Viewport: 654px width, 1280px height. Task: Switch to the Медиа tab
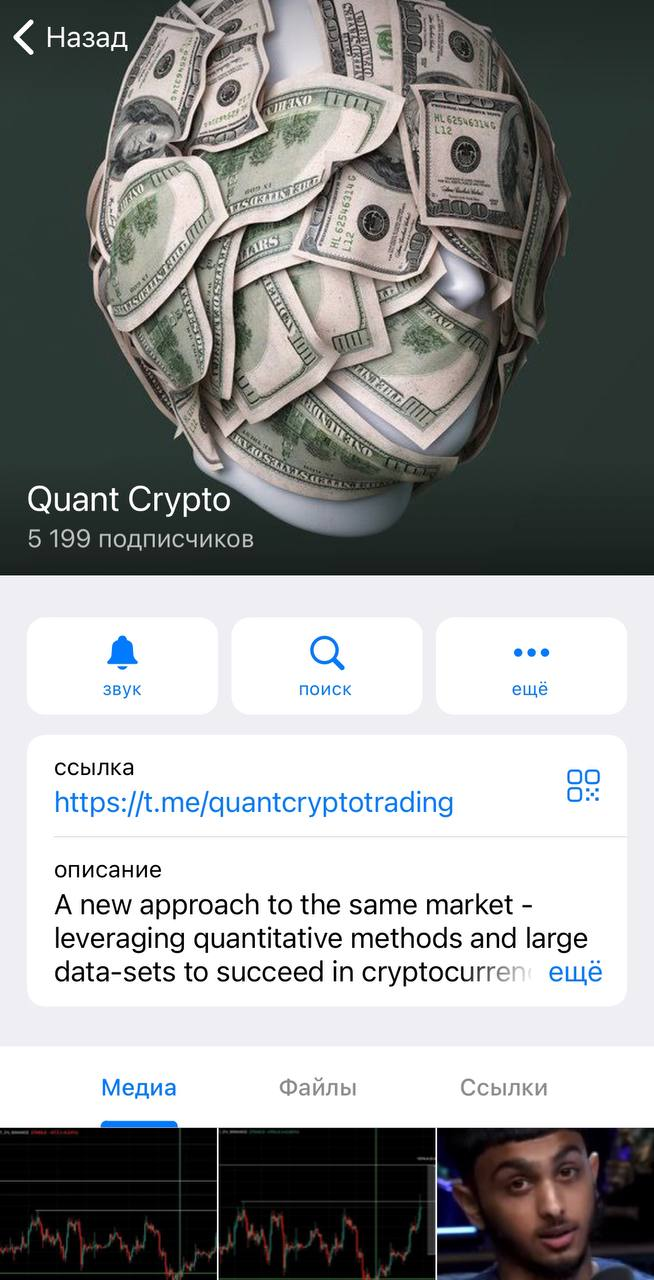click(139, 1088)
